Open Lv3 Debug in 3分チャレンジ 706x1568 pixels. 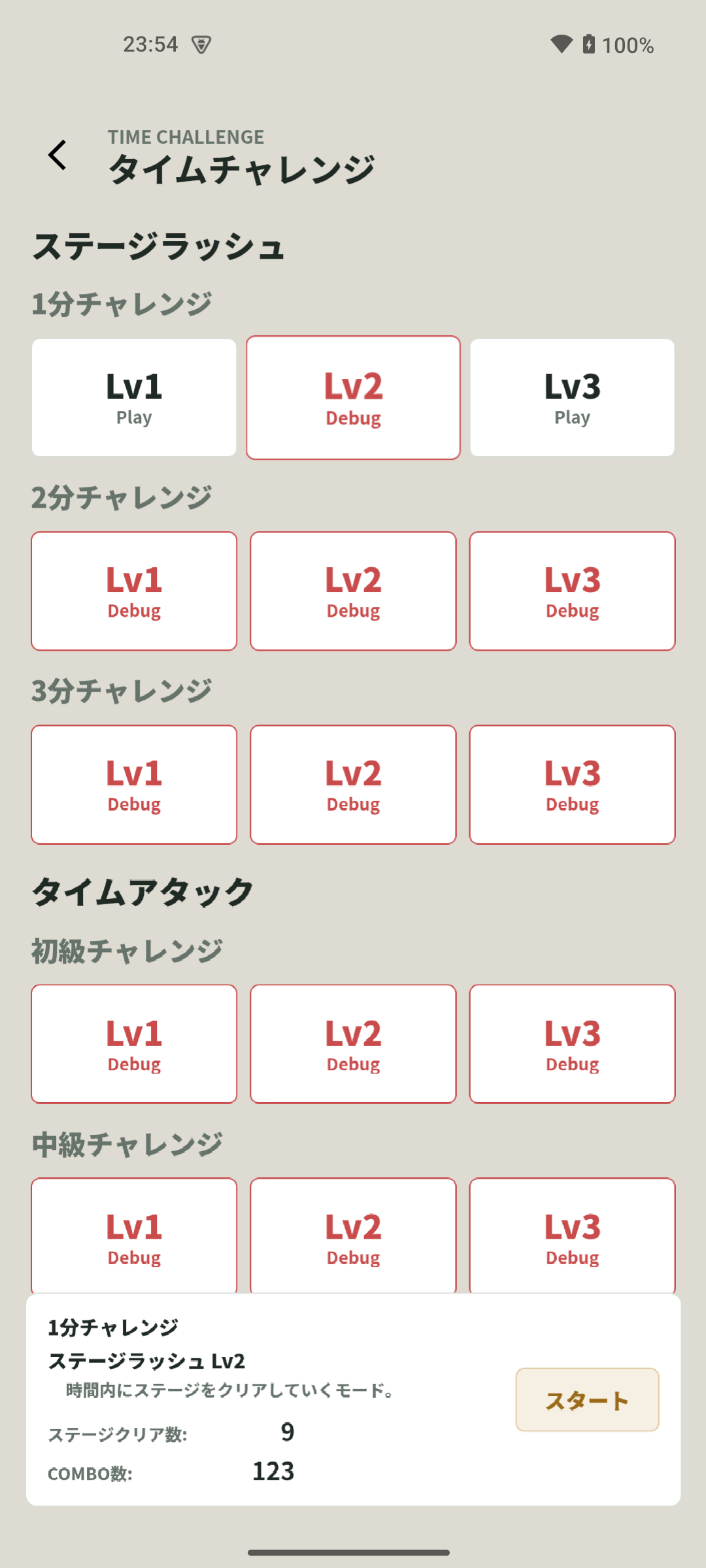pyautogui.click(x=572, y=785)
